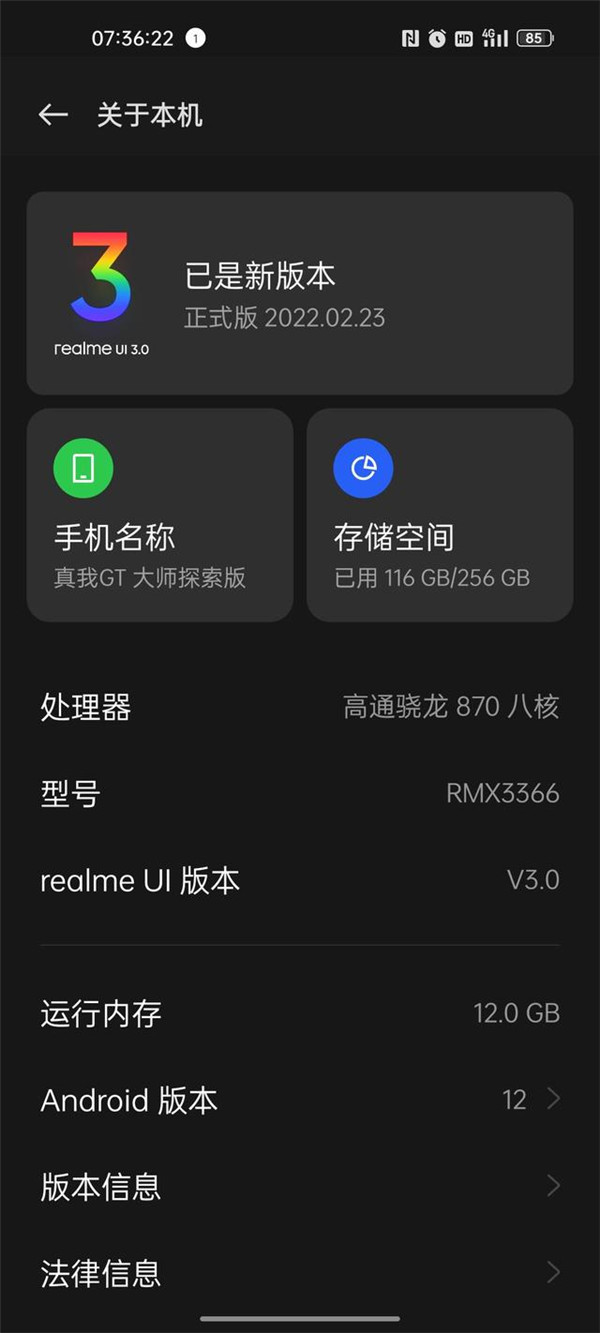Tap the 处理器 row
Screen dimensions: 600x1333
pyautogui.click(x=300, y=708)
